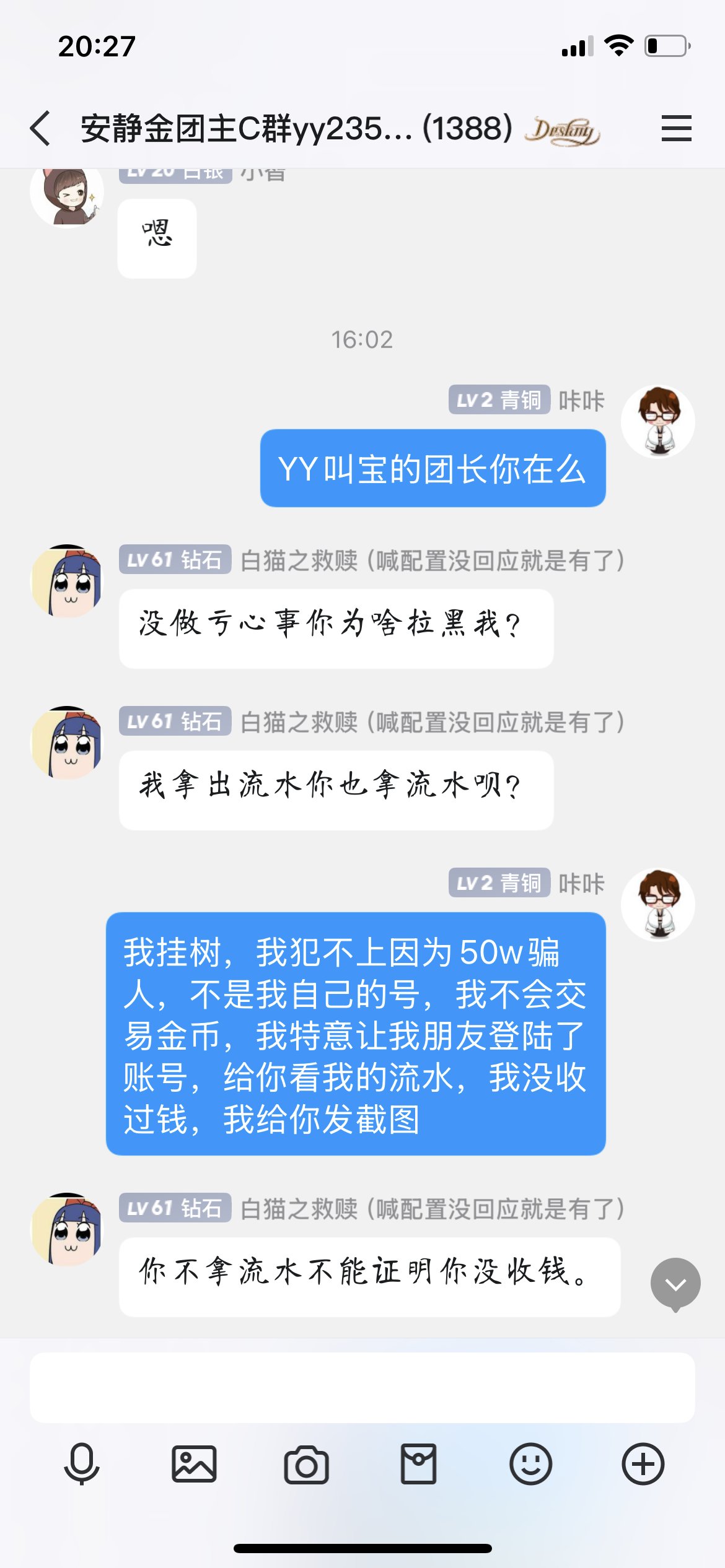Open more attachments with plus icon

(642, 1465)
